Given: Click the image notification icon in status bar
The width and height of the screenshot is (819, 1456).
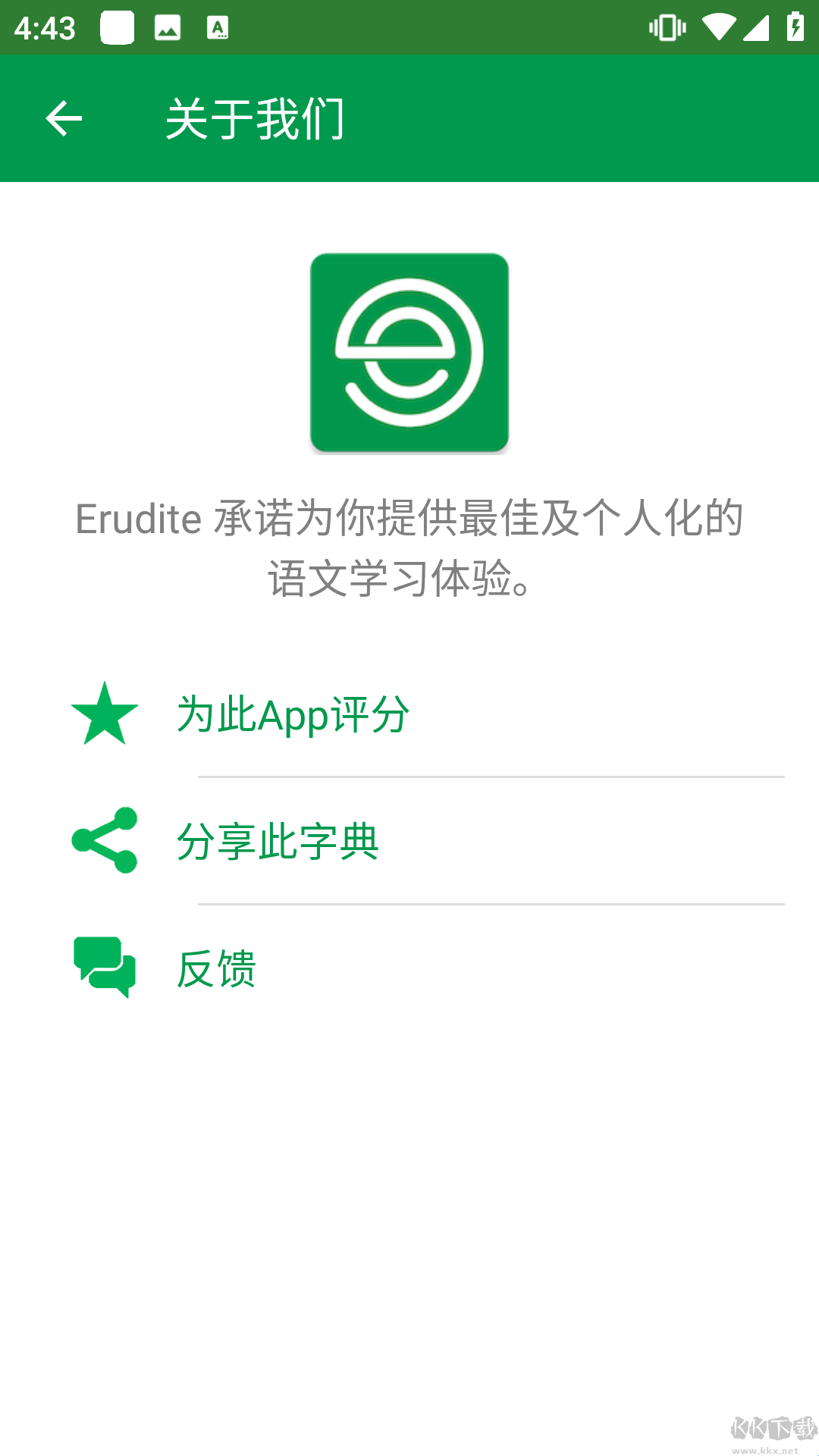Looking at the screenshot, I should (168, 26).
